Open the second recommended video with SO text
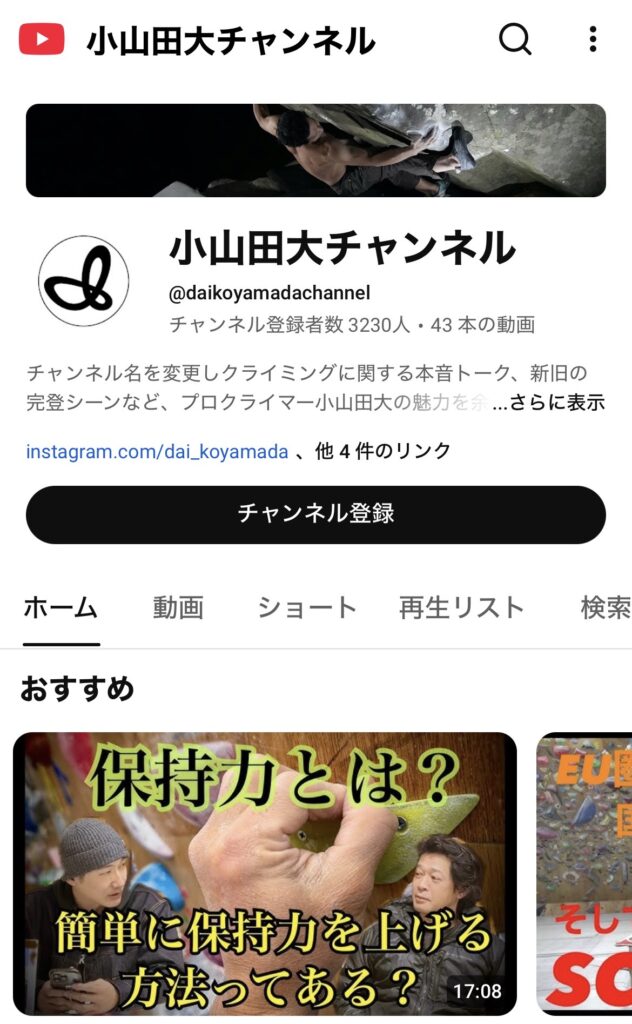 tap(585, 873)
